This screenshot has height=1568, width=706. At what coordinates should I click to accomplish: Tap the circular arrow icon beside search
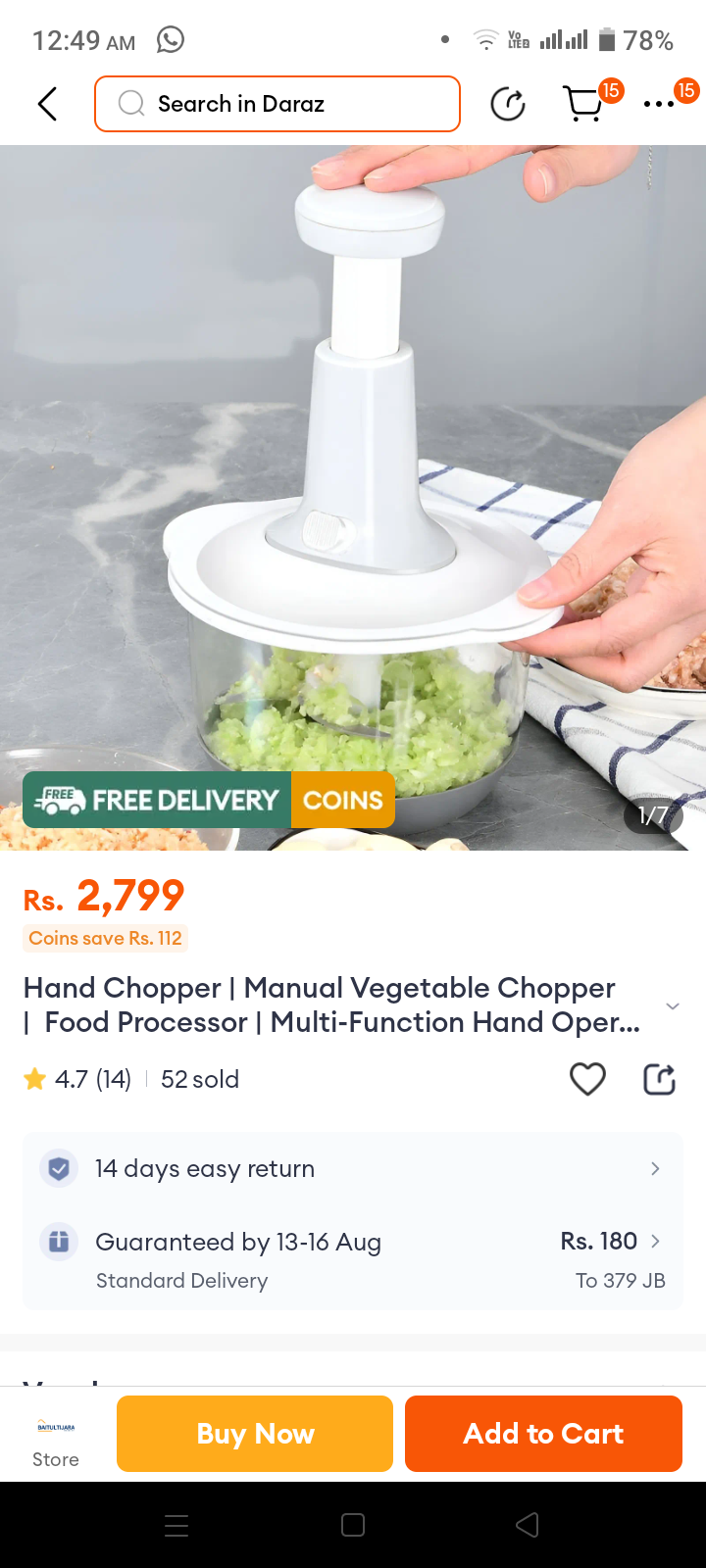click(x=508, y=104)
